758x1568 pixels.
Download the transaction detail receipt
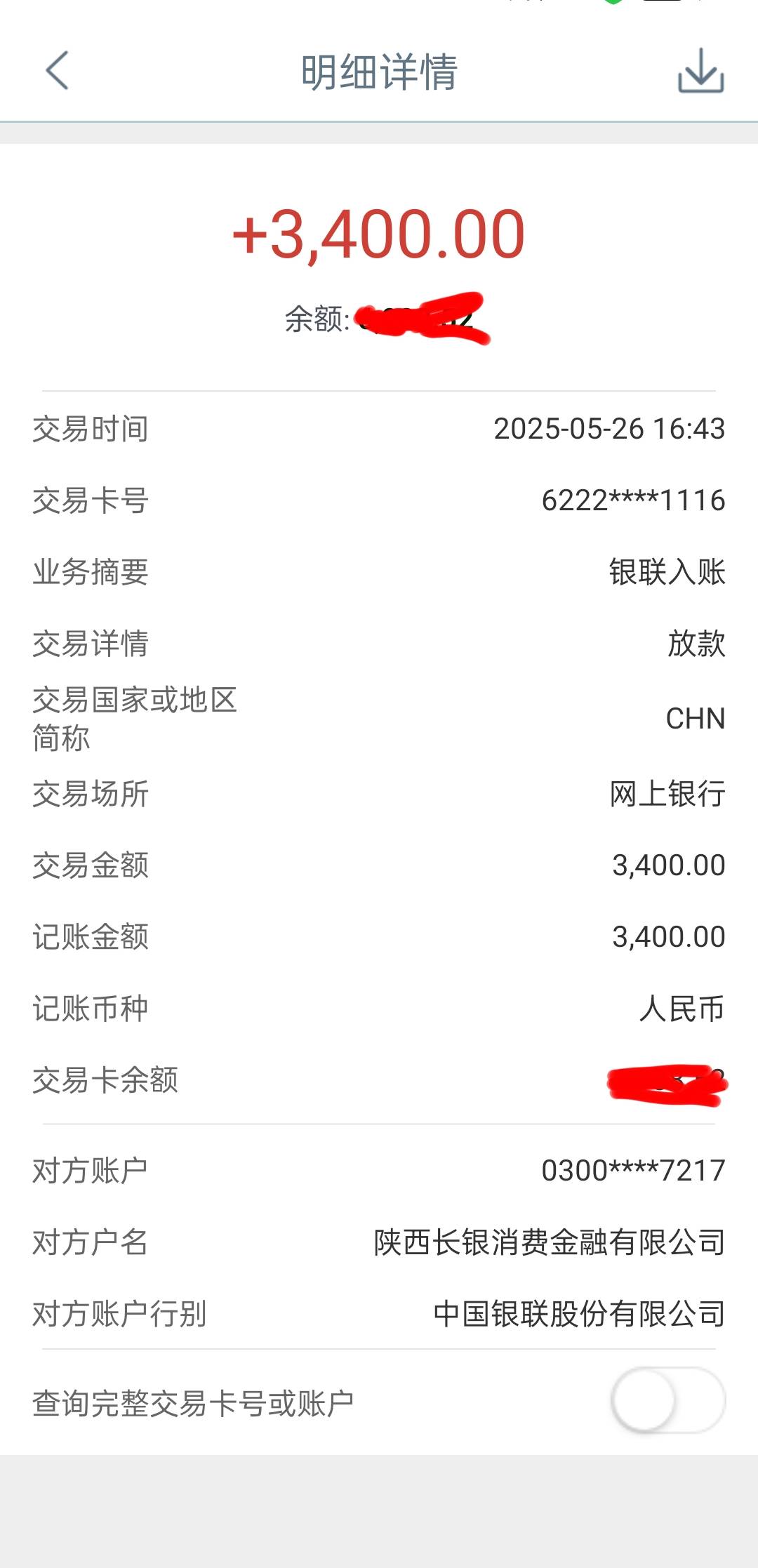click(700, 70)
